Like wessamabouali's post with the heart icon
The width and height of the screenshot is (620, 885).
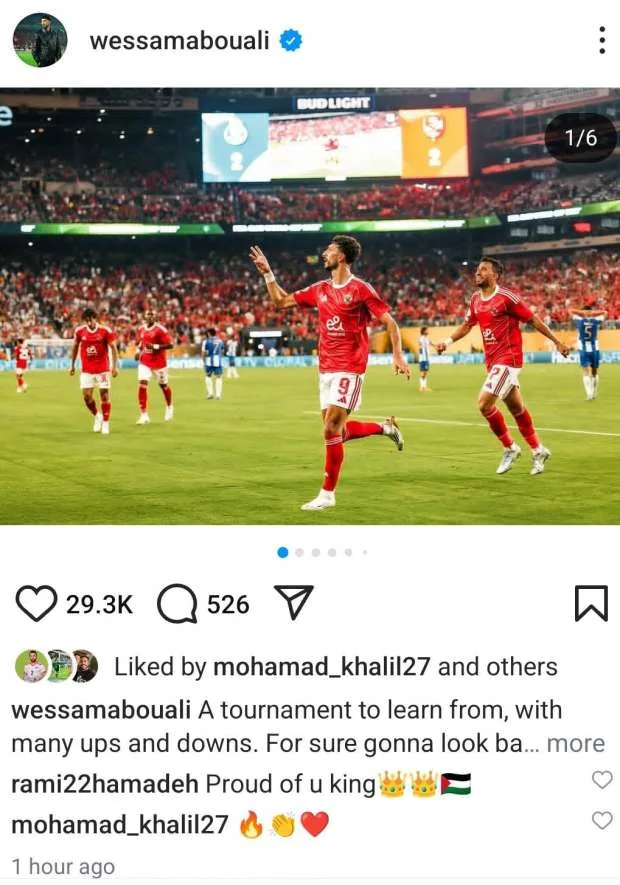click(37, 604)
